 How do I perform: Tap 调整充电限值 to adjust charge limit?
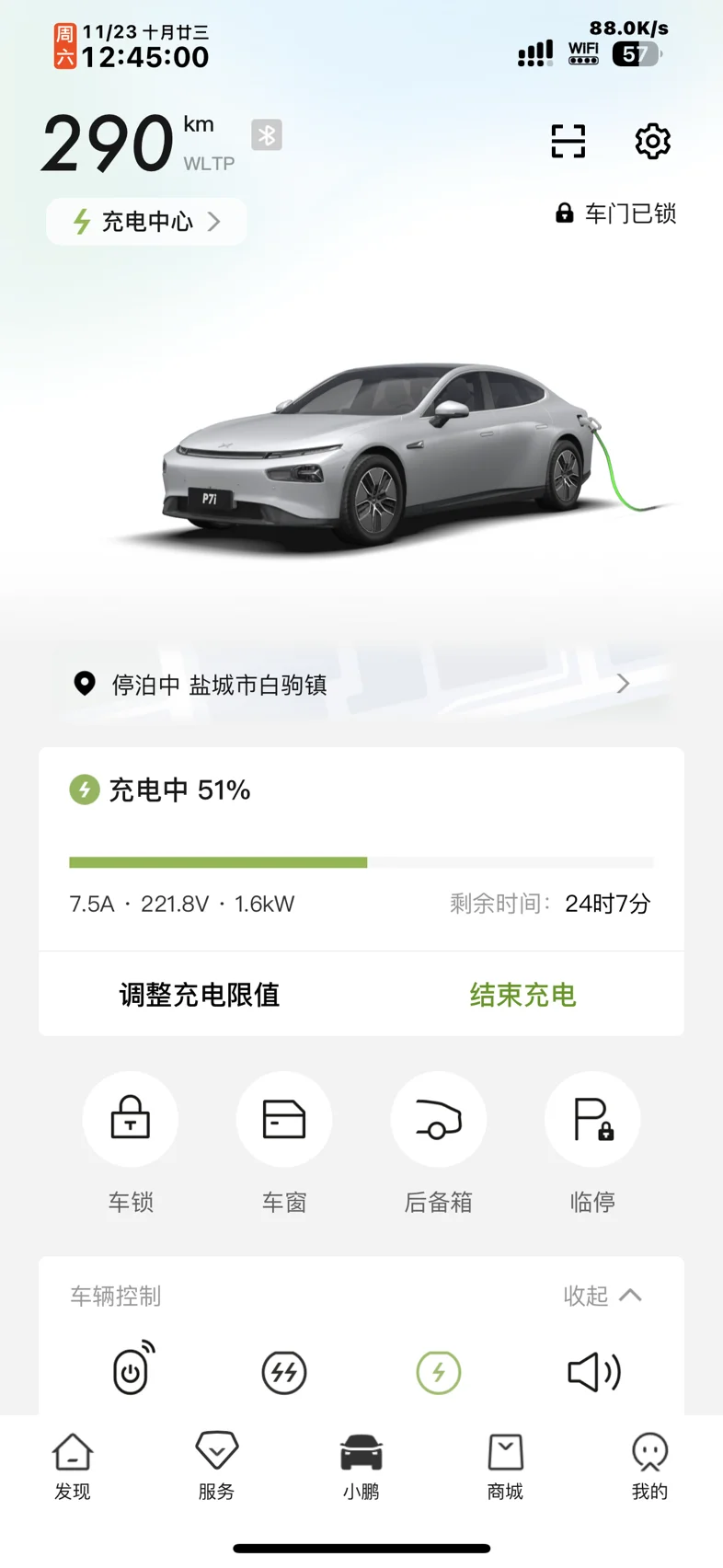[200, 995]
